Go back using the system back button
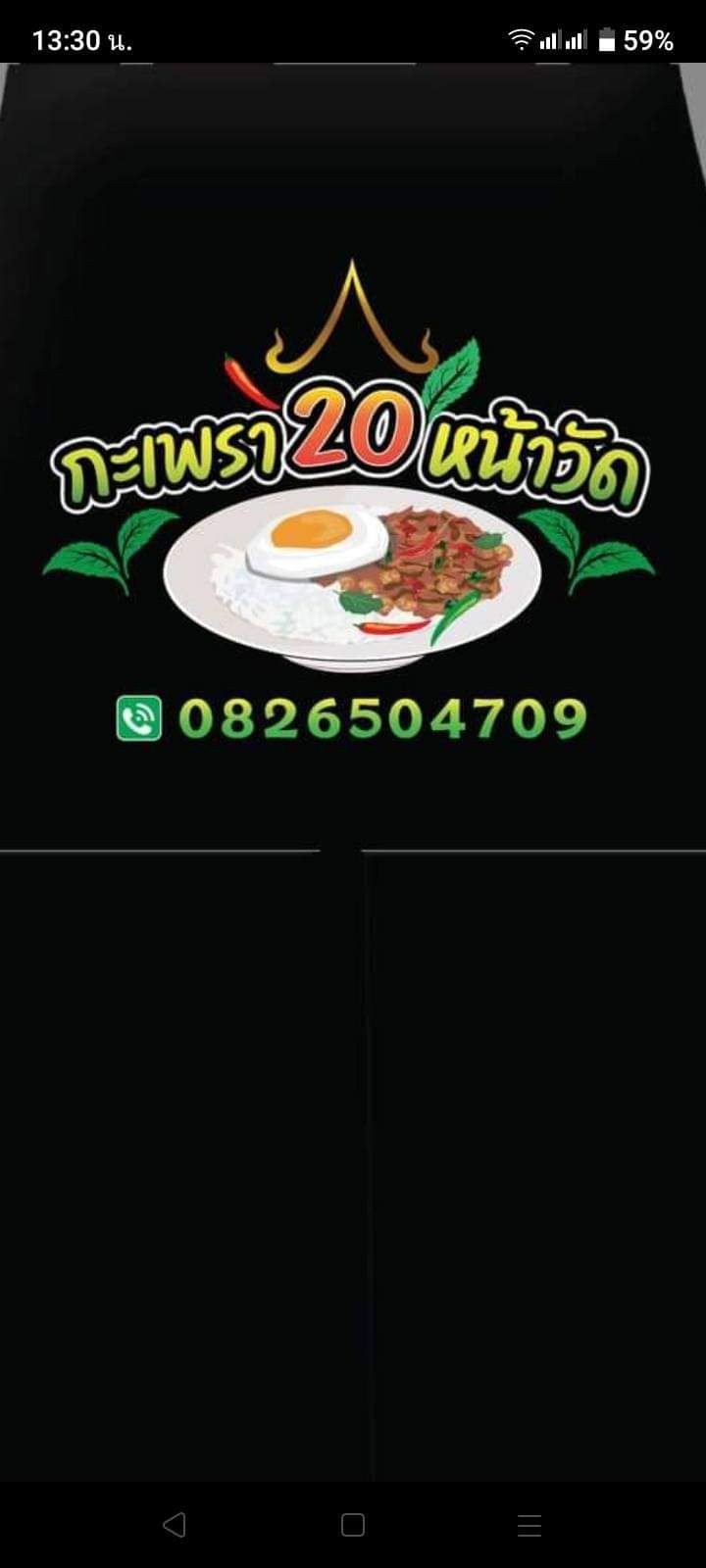Image resolution: width=706 pixels, height=1568 pixels. click(x=175, y=1524)
